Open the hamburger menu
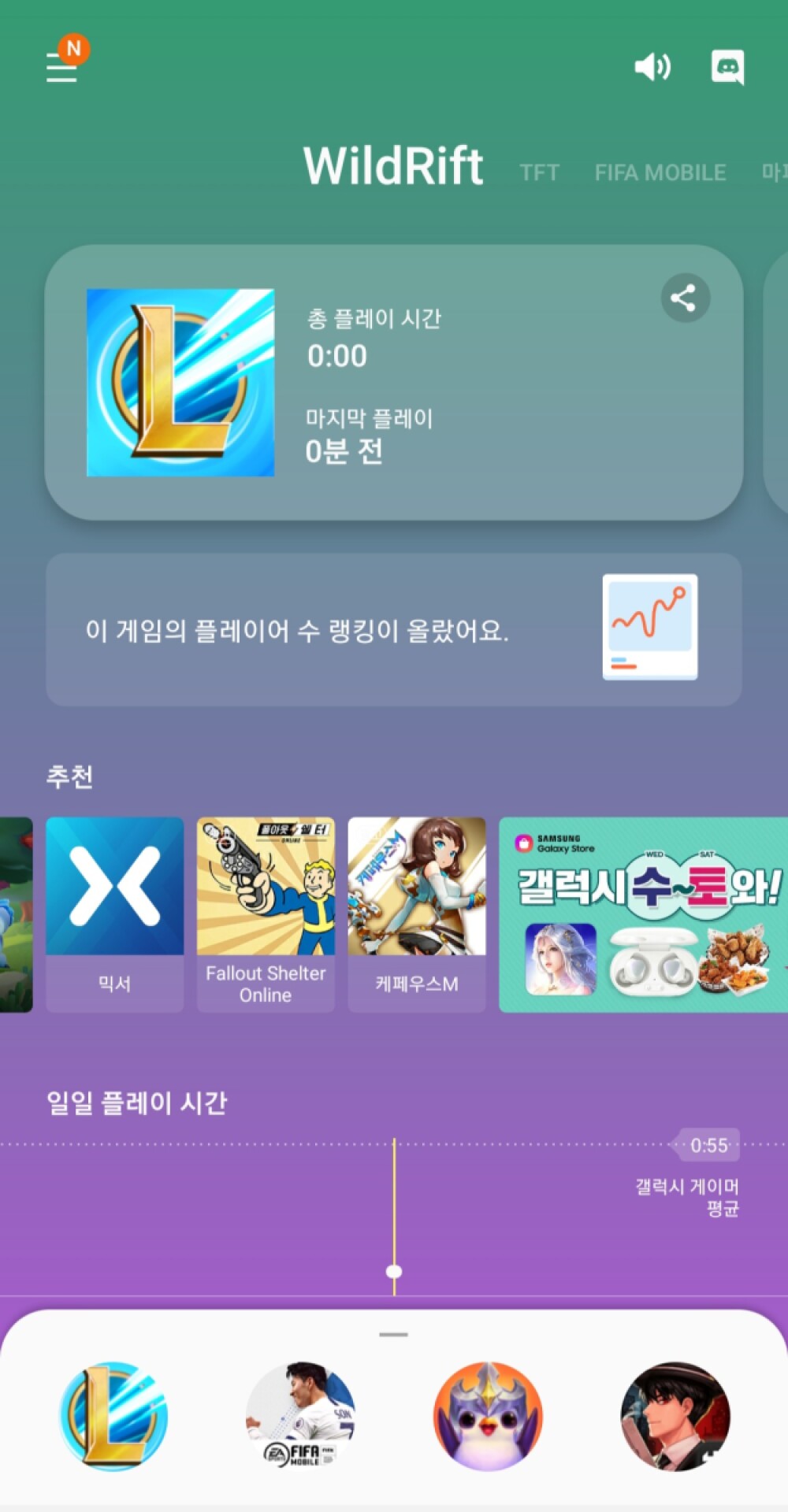788x1512 pixels. (x=61, y=69)
